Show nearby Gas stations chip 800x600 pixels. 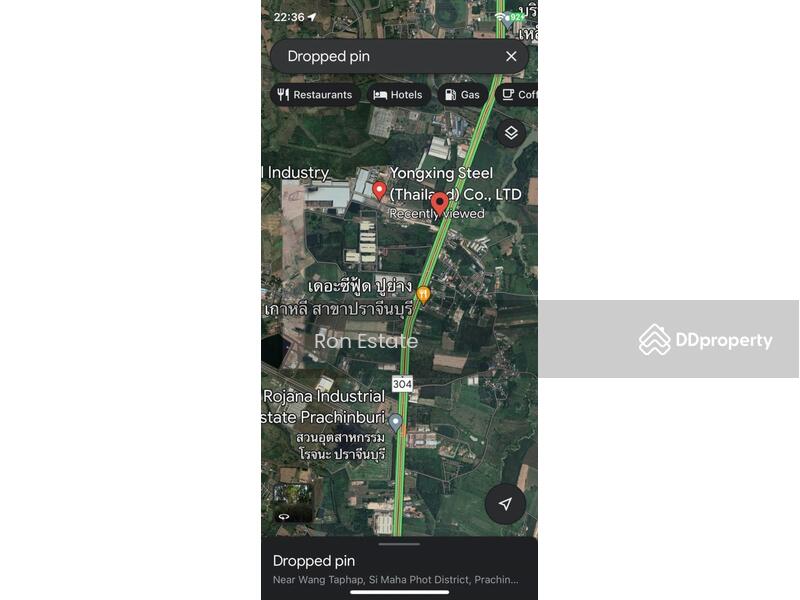point(461,95)
